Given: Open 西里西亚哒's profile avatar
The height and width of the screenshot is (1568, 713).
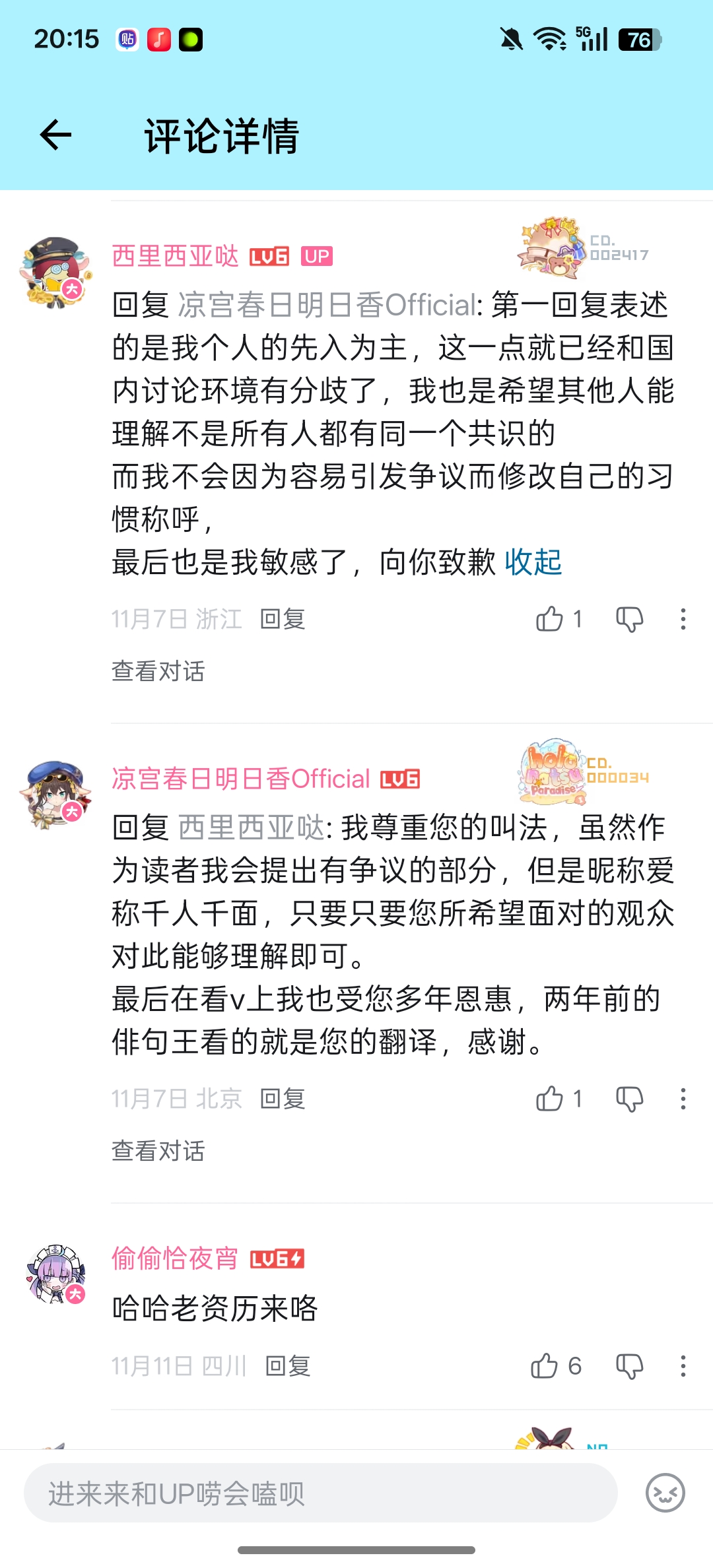Looking at the screenshot, I should click(56, 272).
